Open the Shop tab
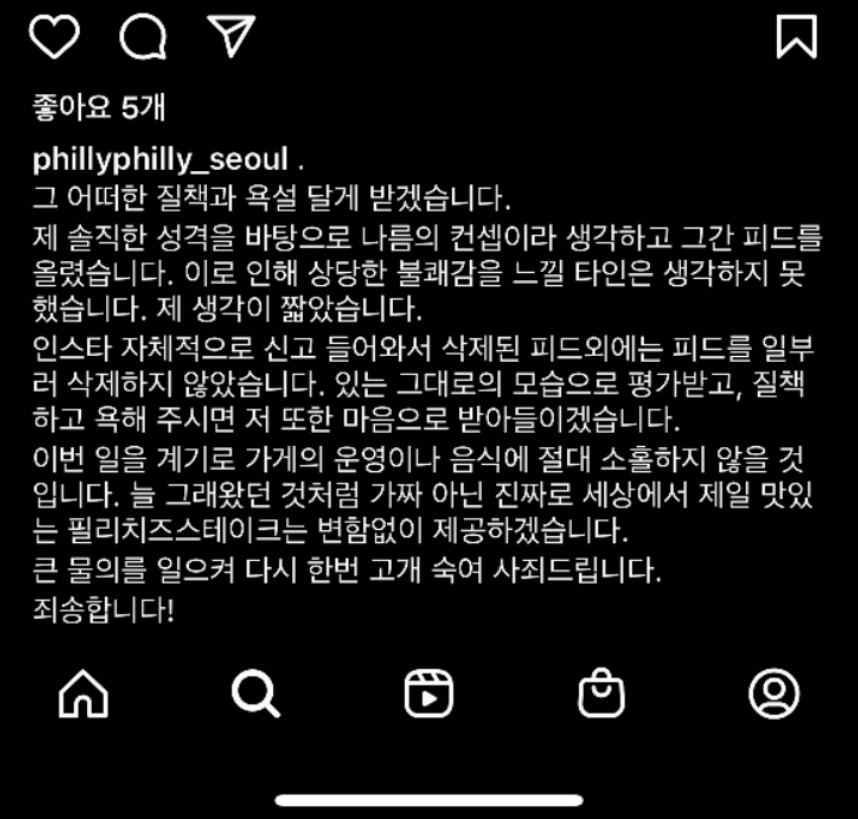The image size is (858, 819). [602, 692]
